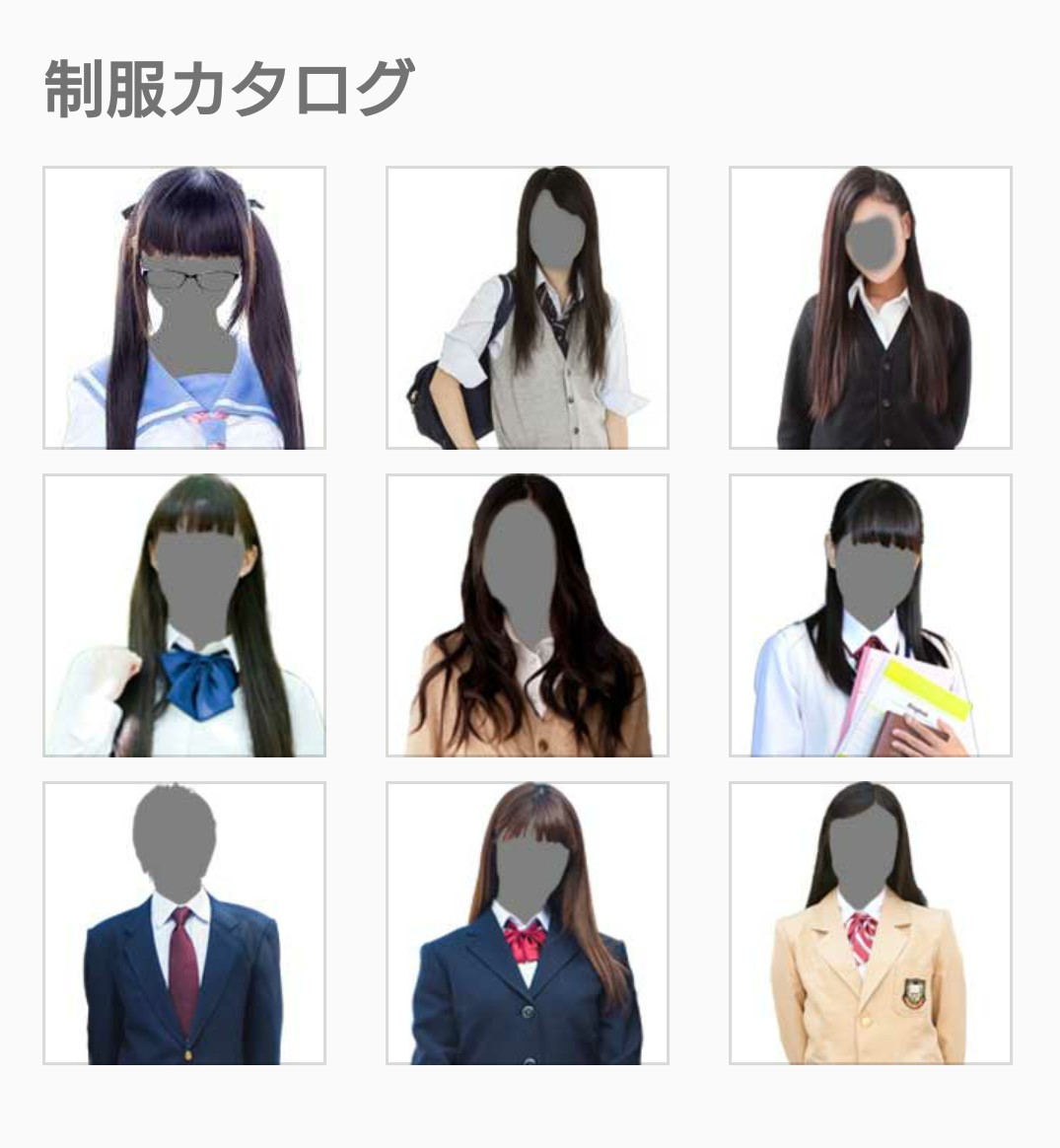This screenshot has height=1148, width=1060.
Task: Open the white blouse with blue bow
Action: point(184,615)
